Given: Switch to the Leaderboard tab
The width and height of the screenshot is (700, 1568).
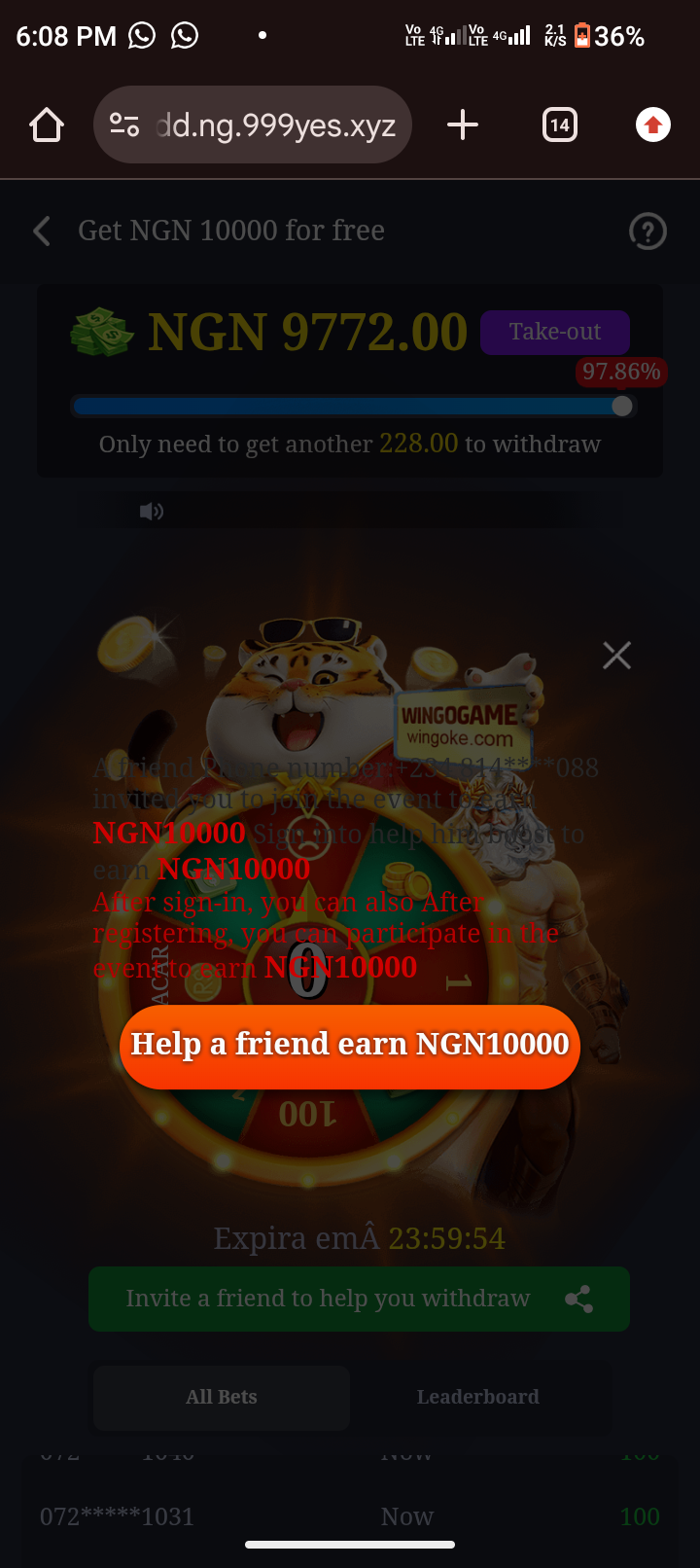Looking at the screenshot, I should click(x=477, y=1397).
